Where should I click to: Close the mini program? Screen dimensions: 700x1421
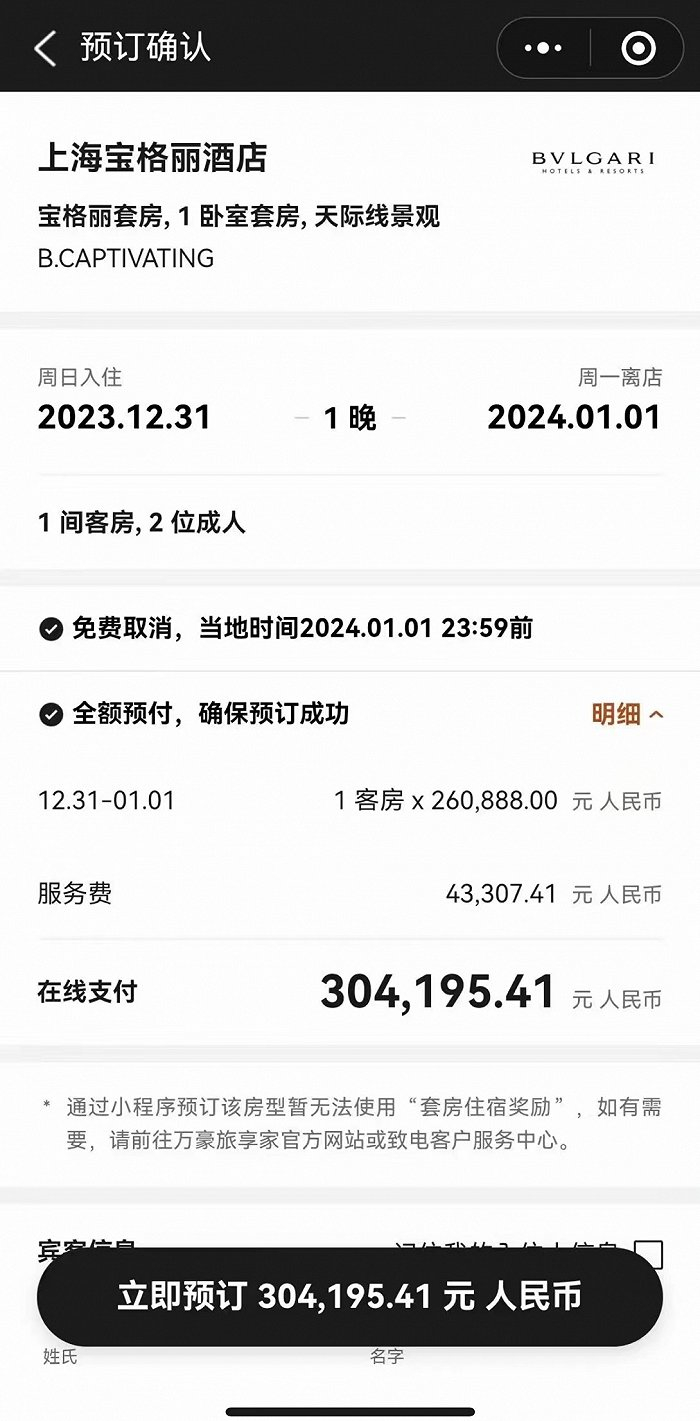tap(638, 48)
